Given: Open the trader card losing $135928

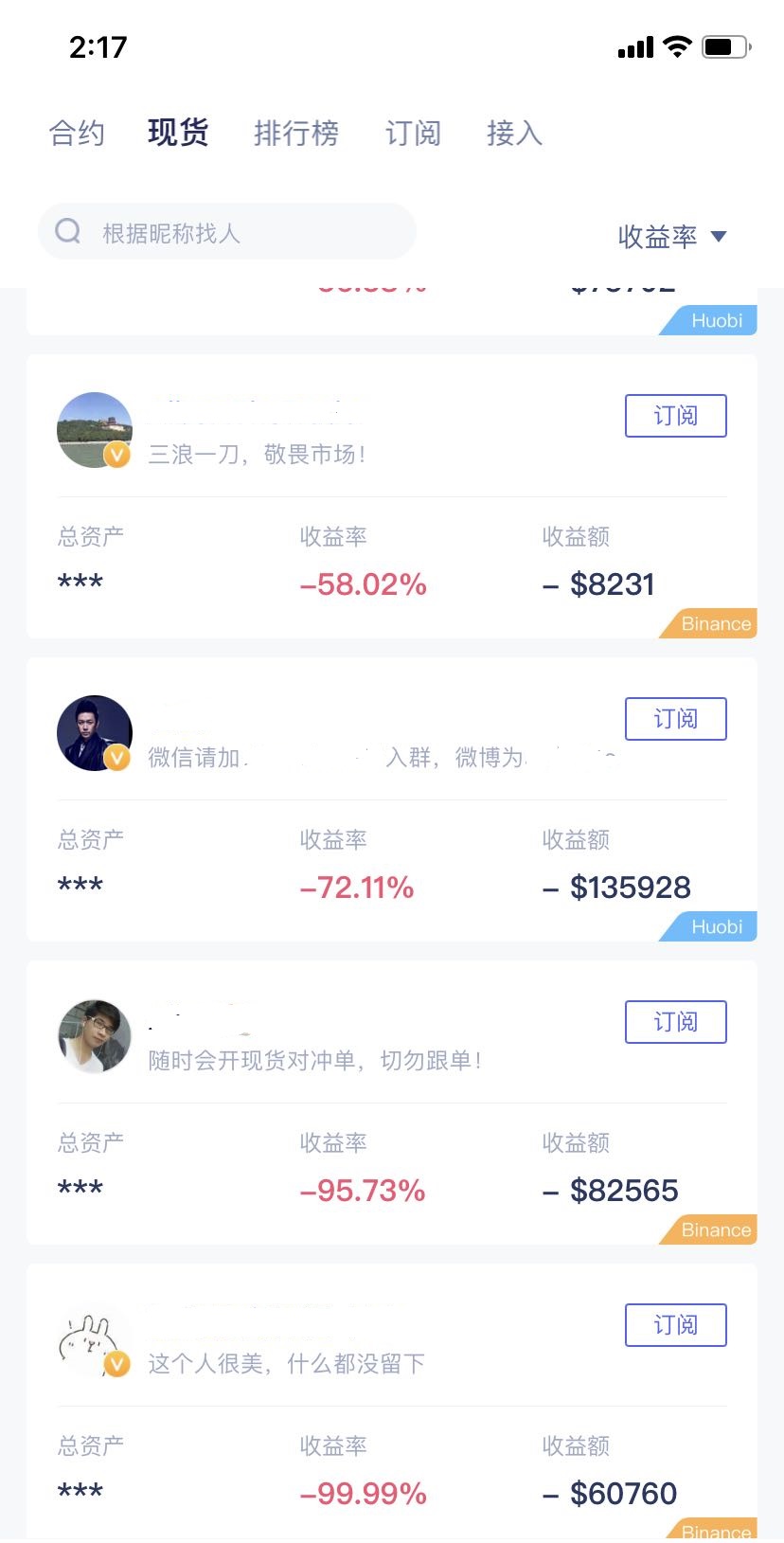Looking at the screenshot, I should pos(392,799).
